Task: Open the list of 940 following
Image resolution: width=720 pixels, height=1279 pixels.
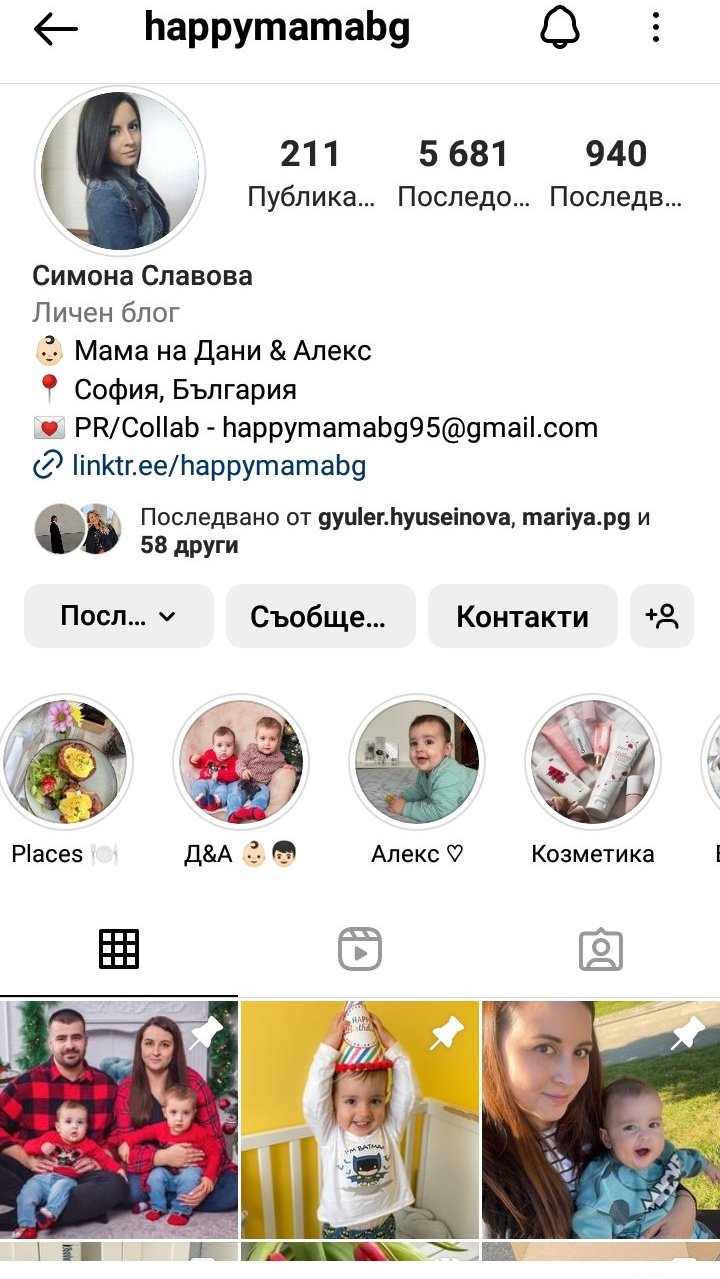Action: 616,172
